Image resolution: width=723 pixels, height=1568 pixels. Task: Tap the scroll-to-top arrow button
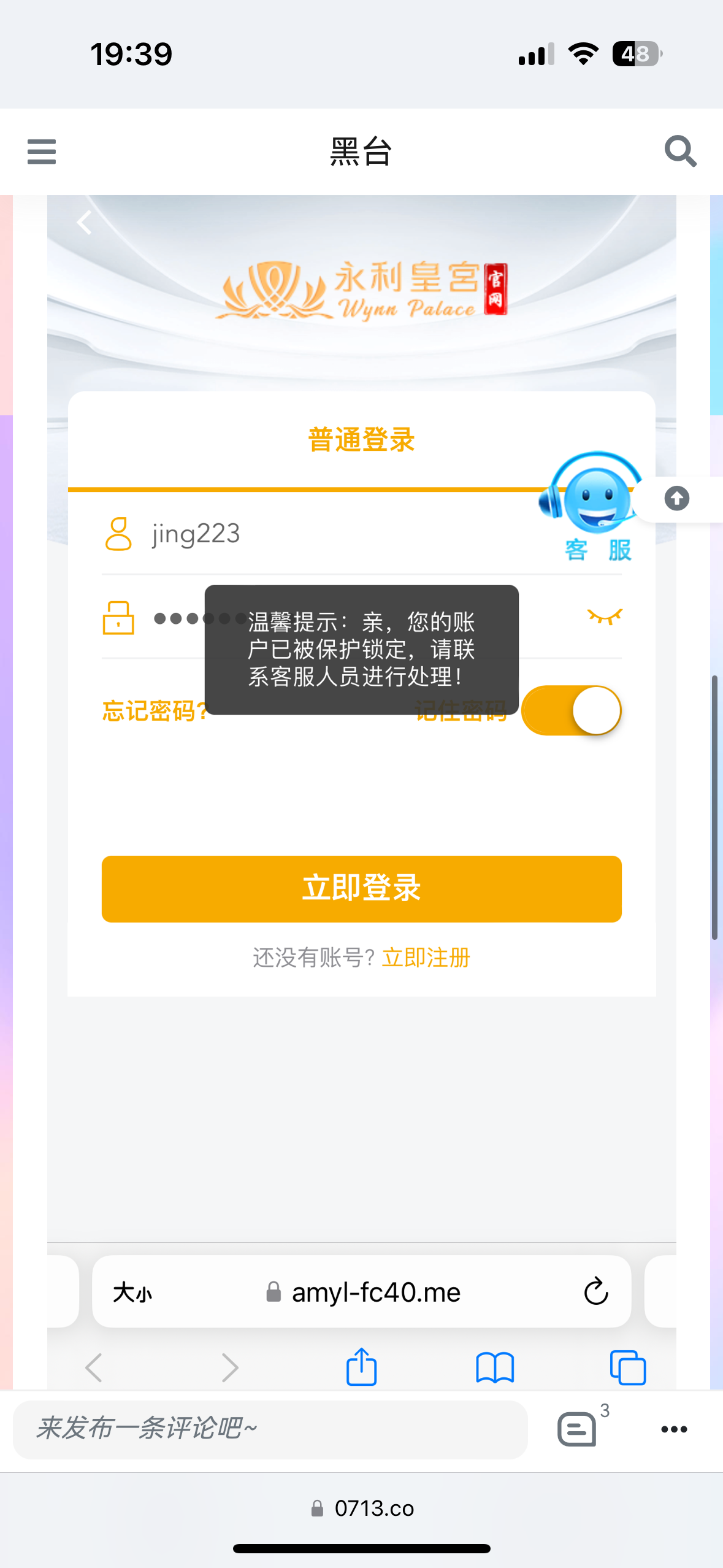click(x=676, y=499)
